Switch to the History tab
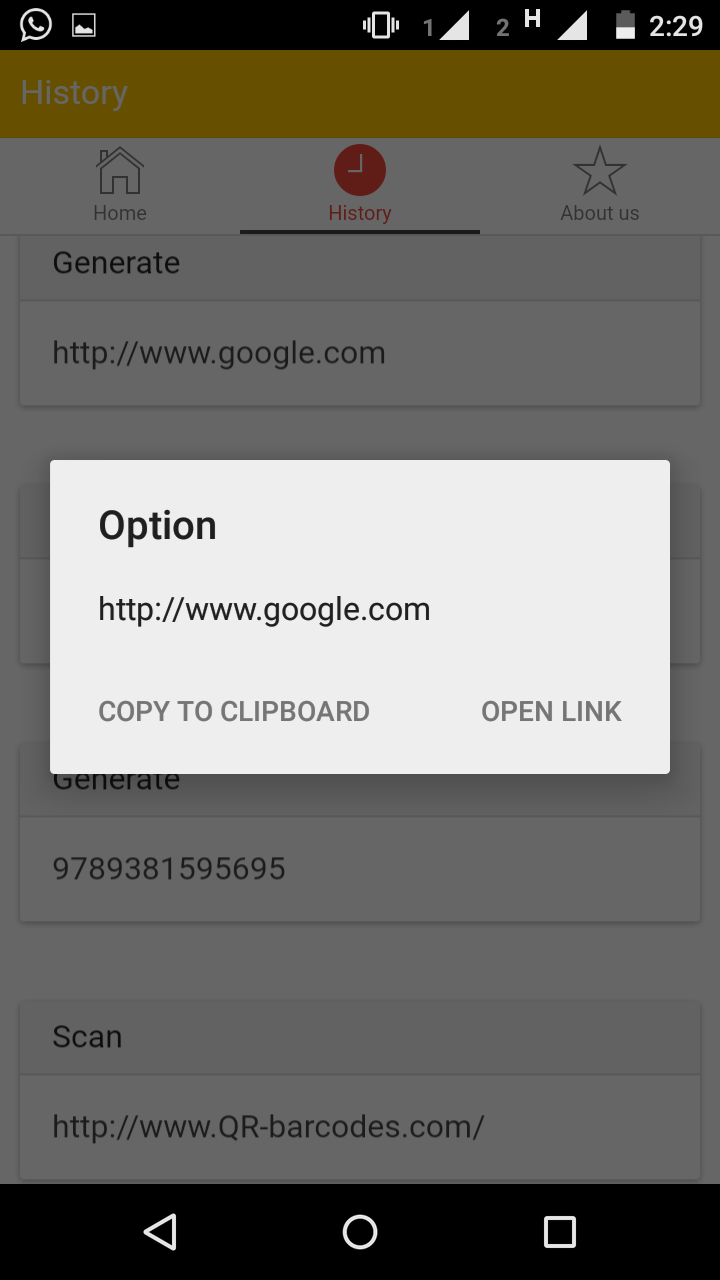The width and height of the screenshot is (720, 1280). [360, 212]
